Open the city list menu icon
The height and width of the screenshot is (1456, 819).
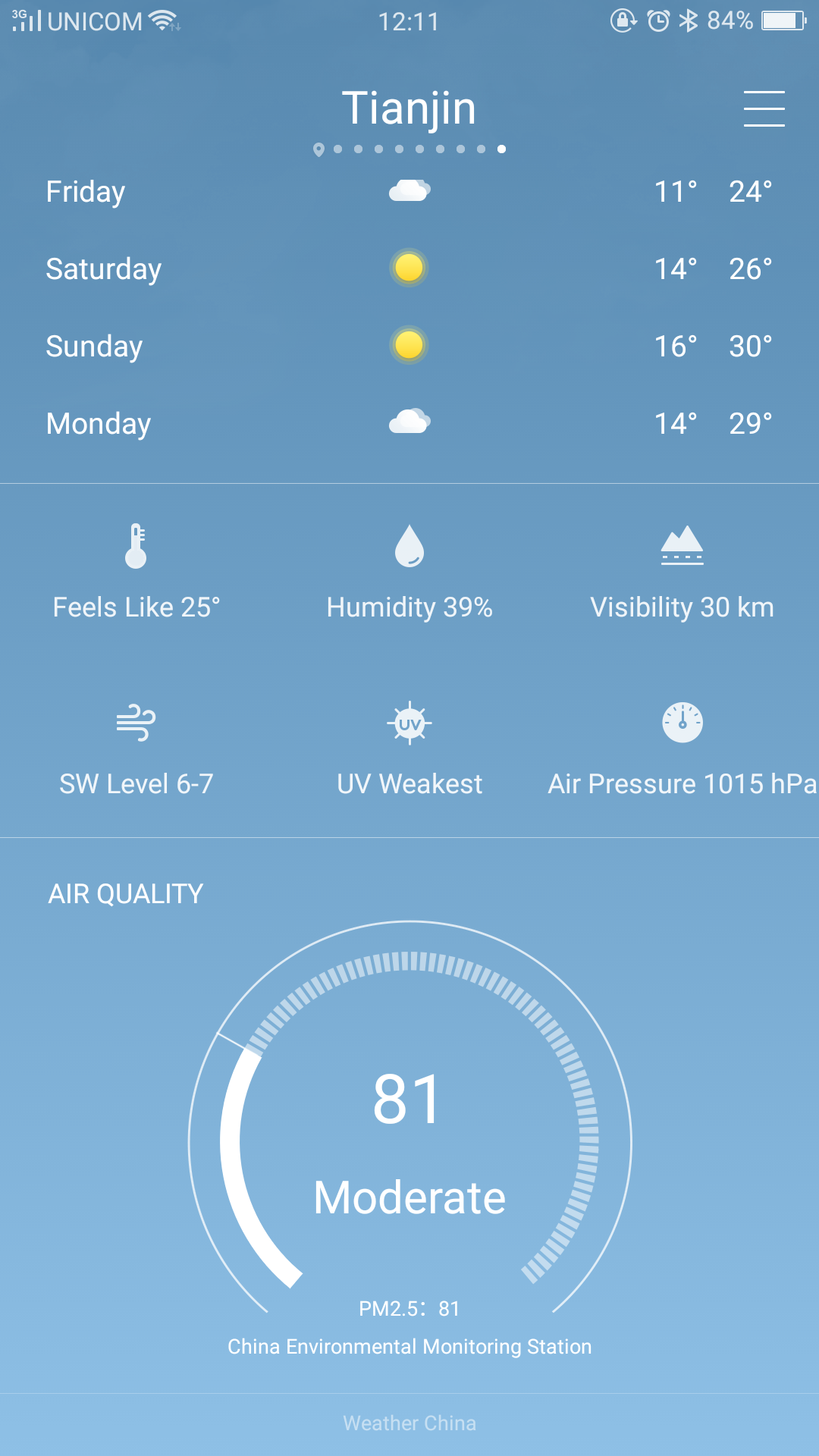tap(764, 108)
